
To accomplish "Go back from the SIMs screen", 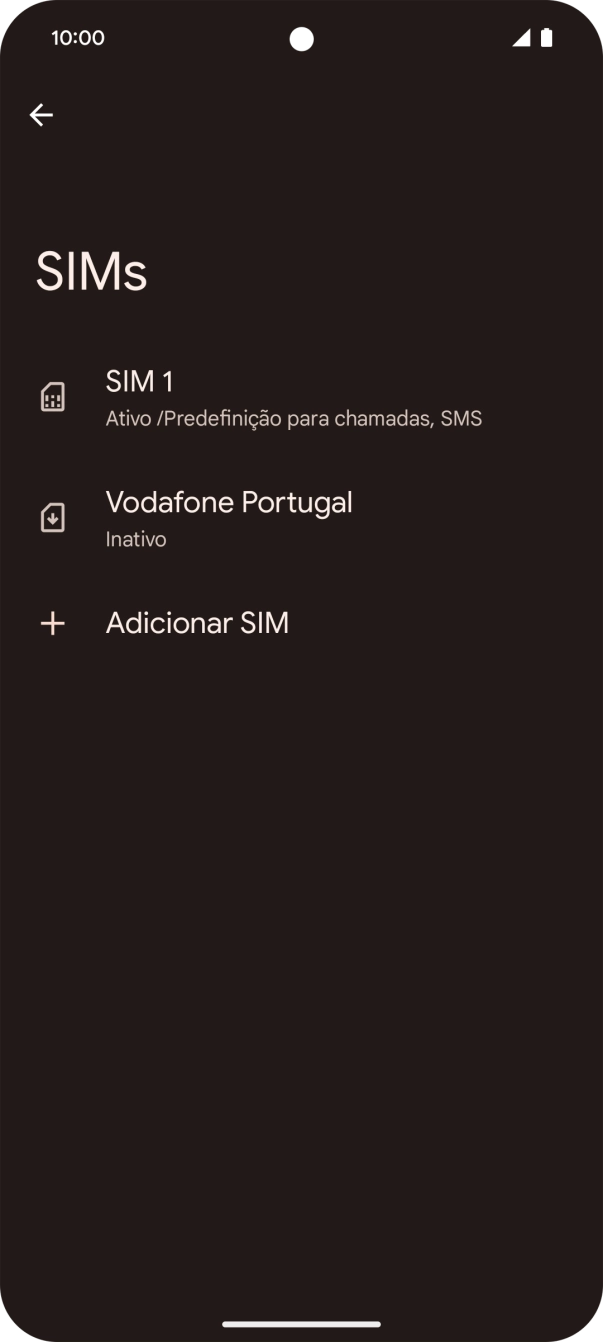I will pyautogui.click(x=41, y=115).
